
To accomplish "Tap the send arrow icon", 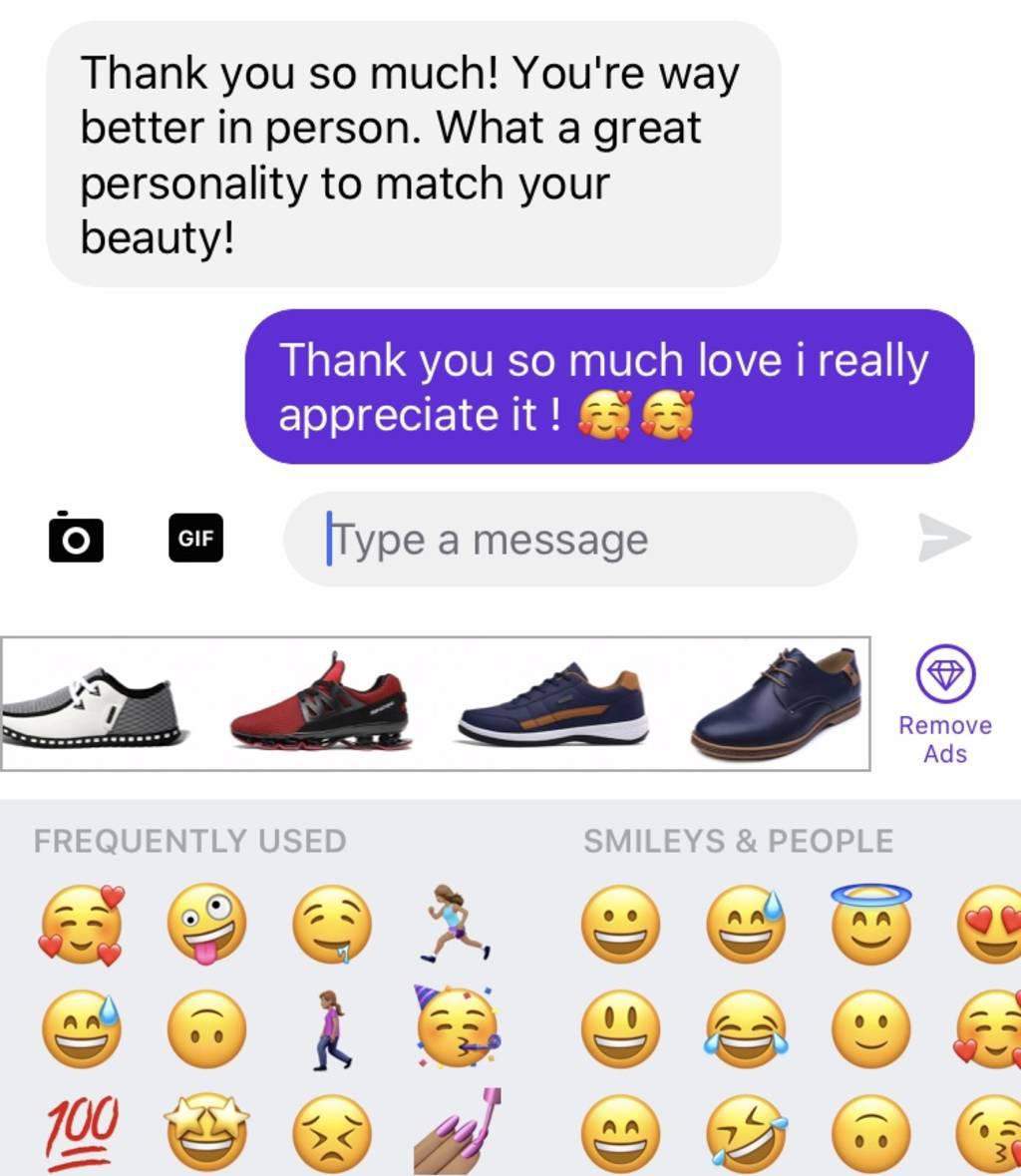I will 943,539.
